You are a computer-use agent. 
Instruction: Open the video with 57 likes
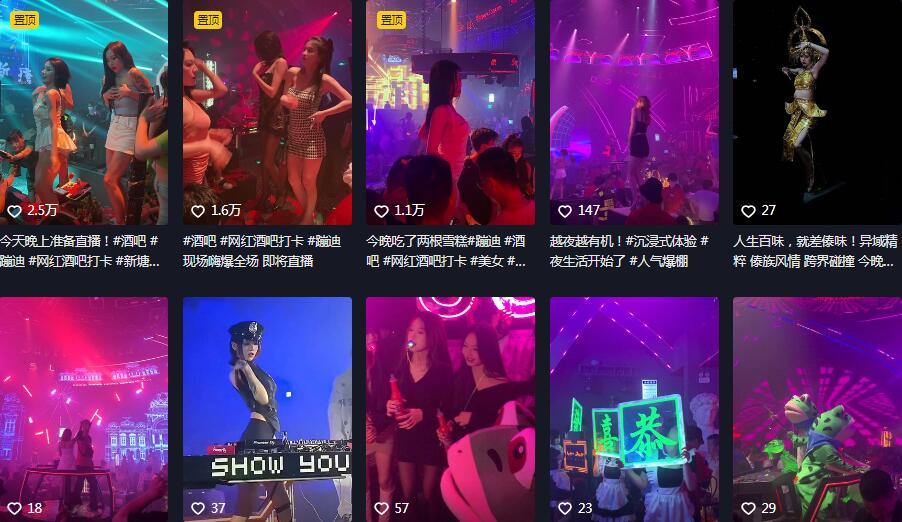coord(450,408)
